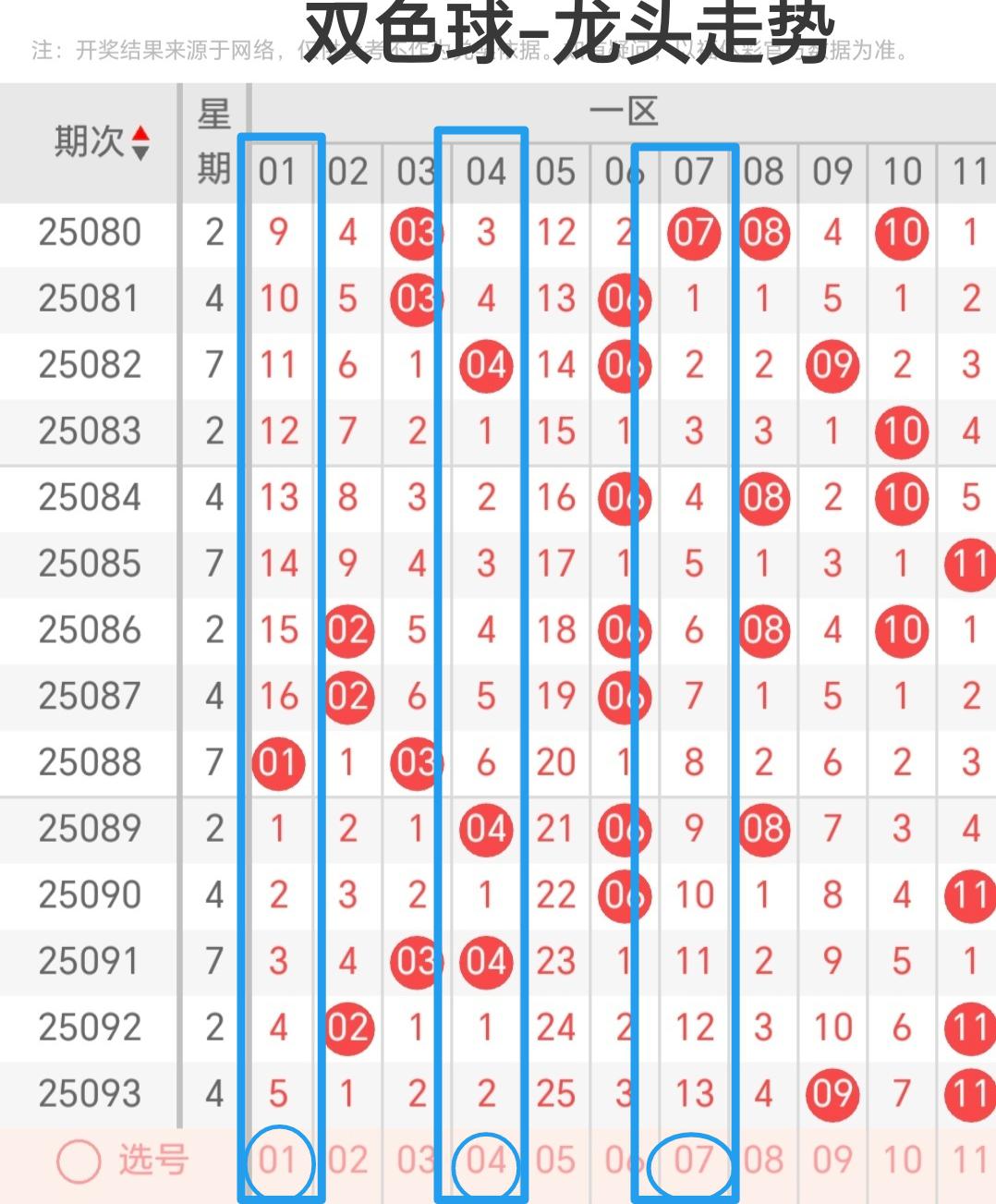The height and width of the screenshot is (1204, 996).
Task: Select number 05 in the 选号 row
Action: [x=555, y=1161]
